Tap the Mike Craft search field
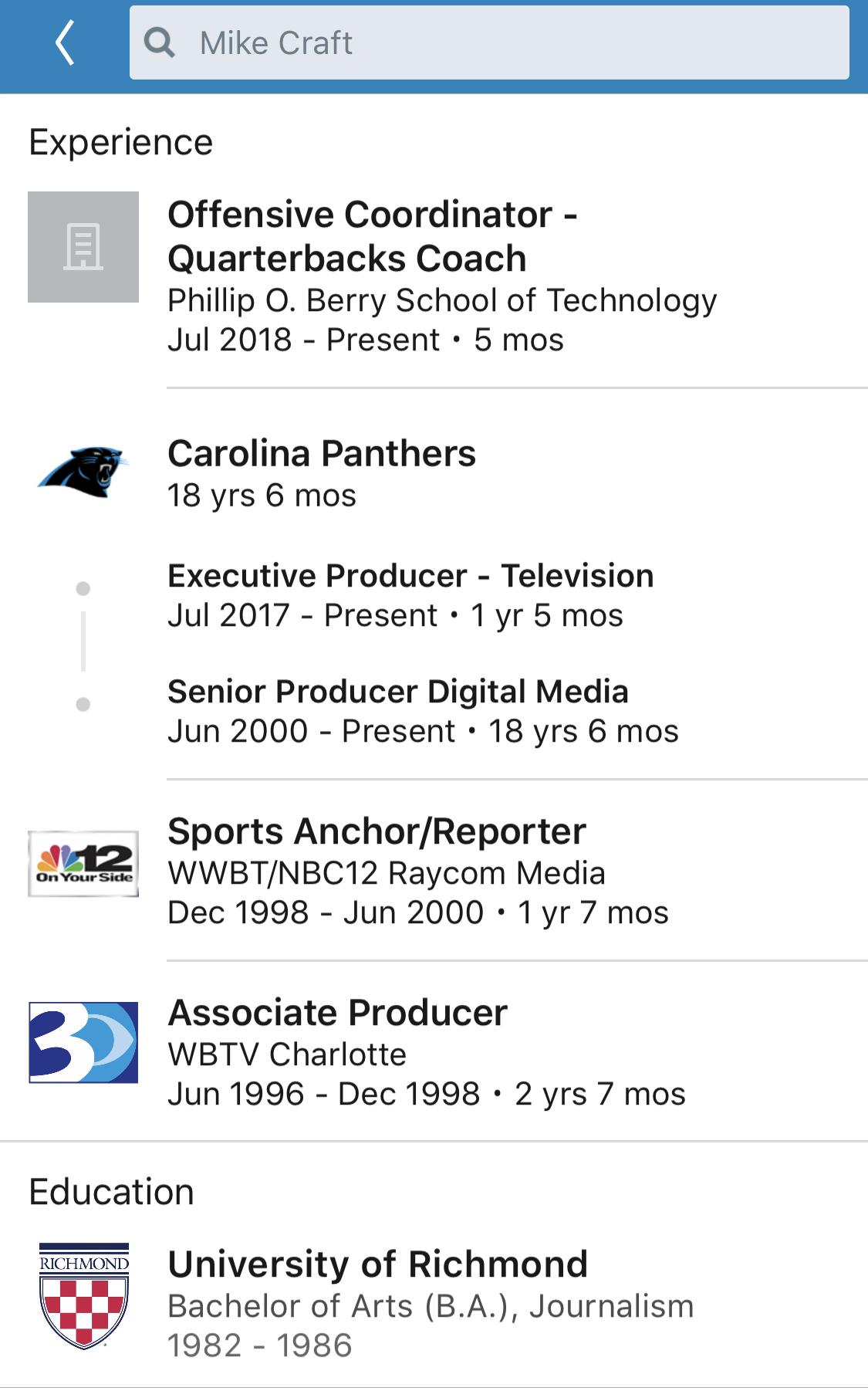This screenshot has height=1391, width=868. (x=489, y=42)
